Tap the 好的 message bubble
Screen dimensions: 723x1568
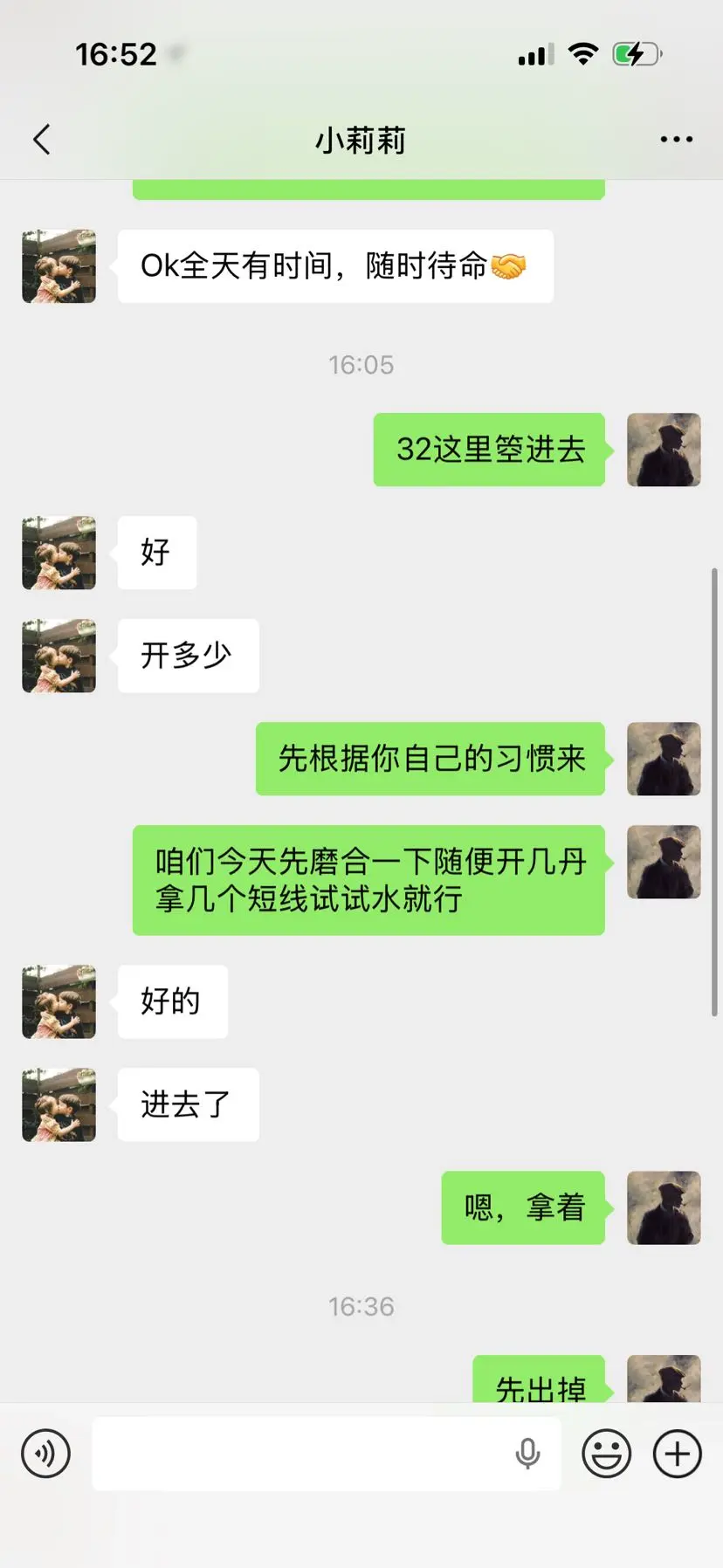[x=172, y=1002]
